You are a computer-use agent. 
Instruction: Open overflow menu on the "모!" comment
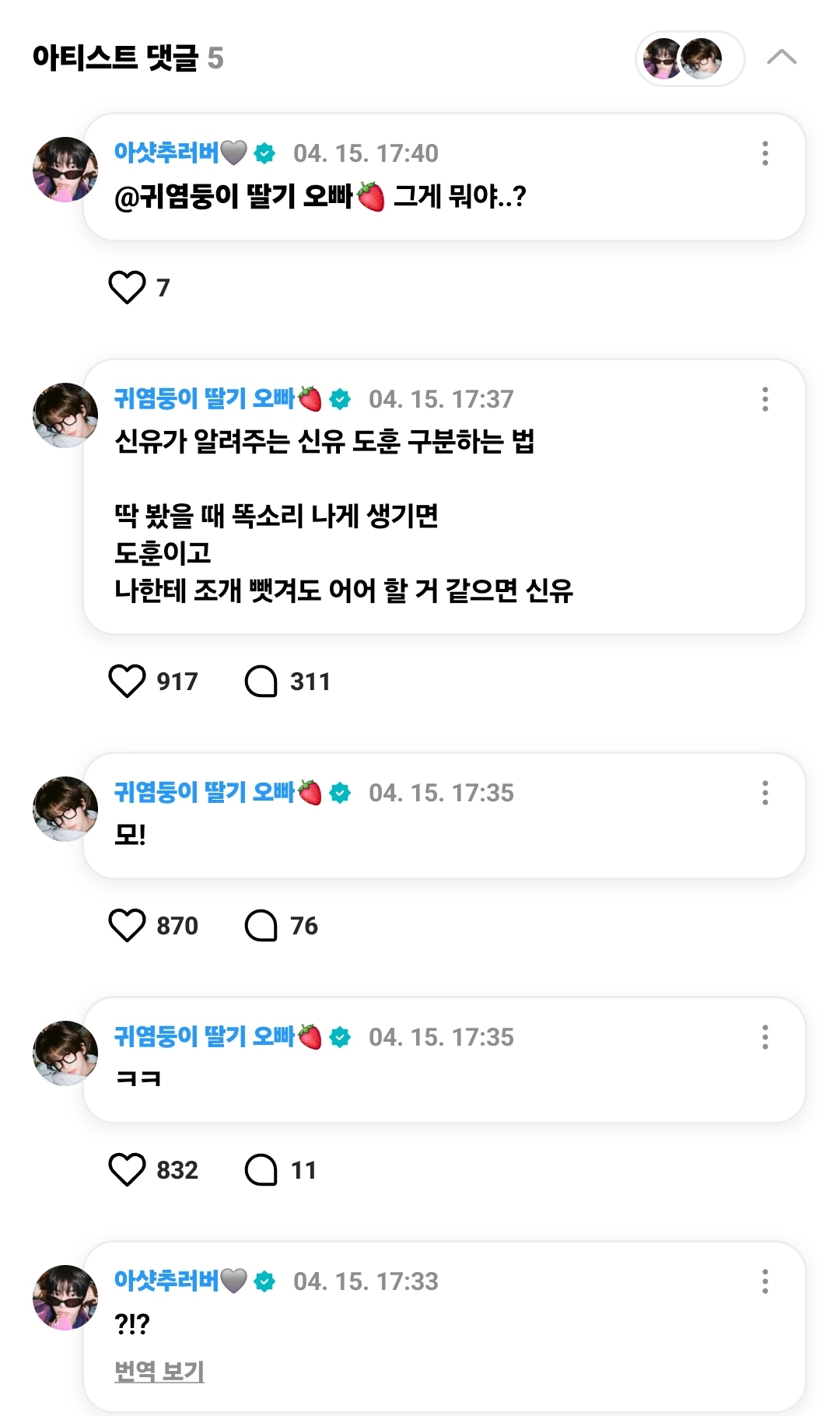765,793
